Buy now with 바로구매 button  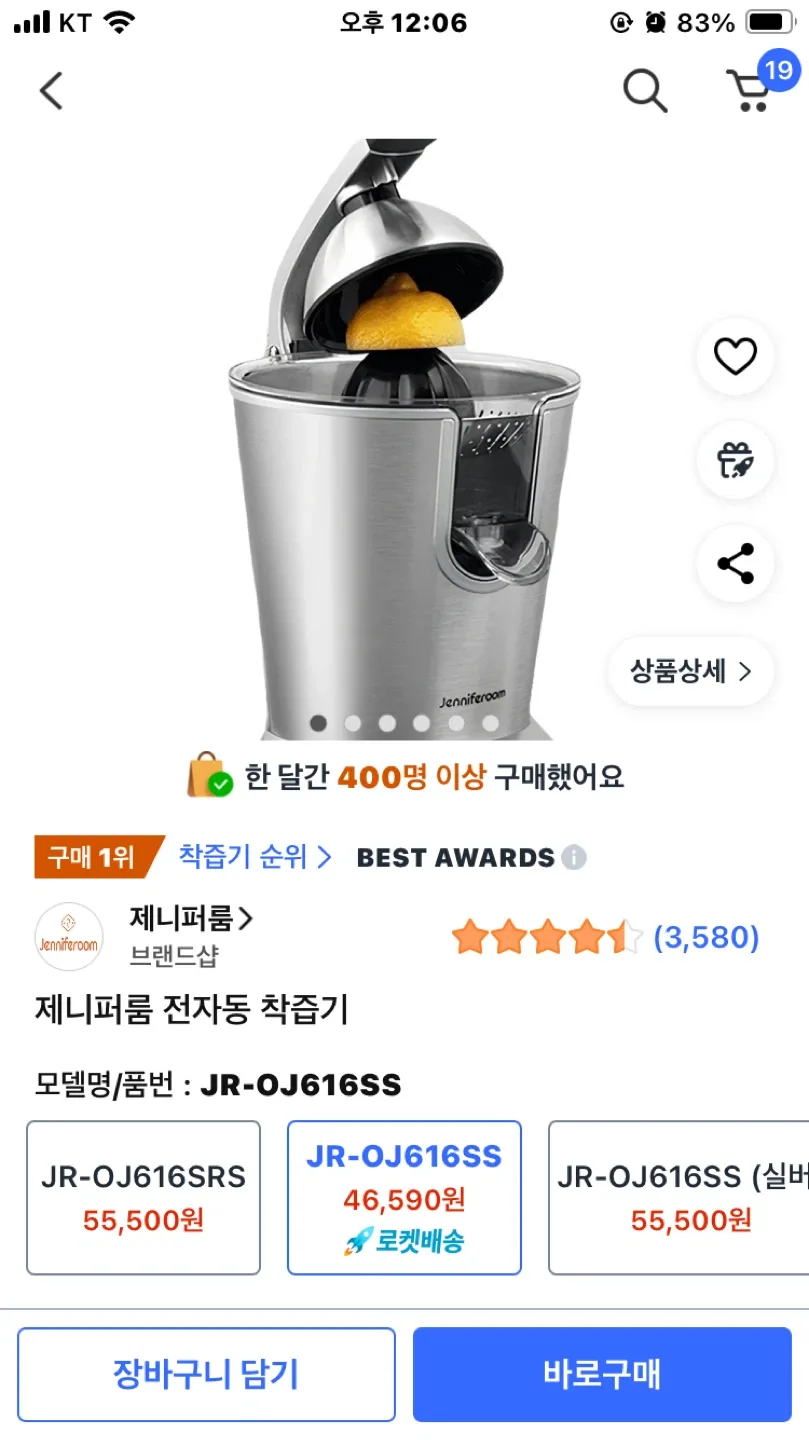click(602, 1374)
